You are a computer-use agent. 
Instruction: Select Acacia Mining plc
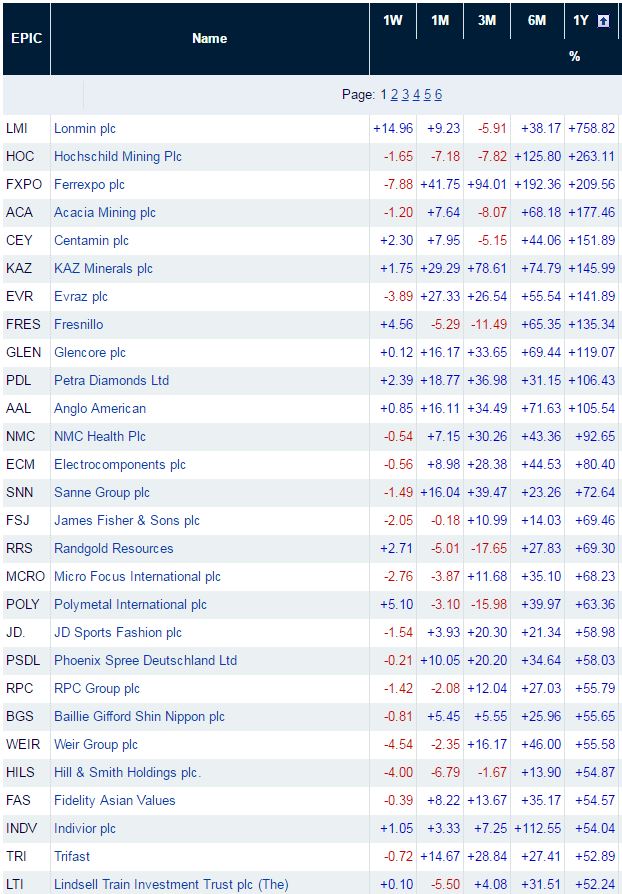pyautogui.click(x=107, y=212)
